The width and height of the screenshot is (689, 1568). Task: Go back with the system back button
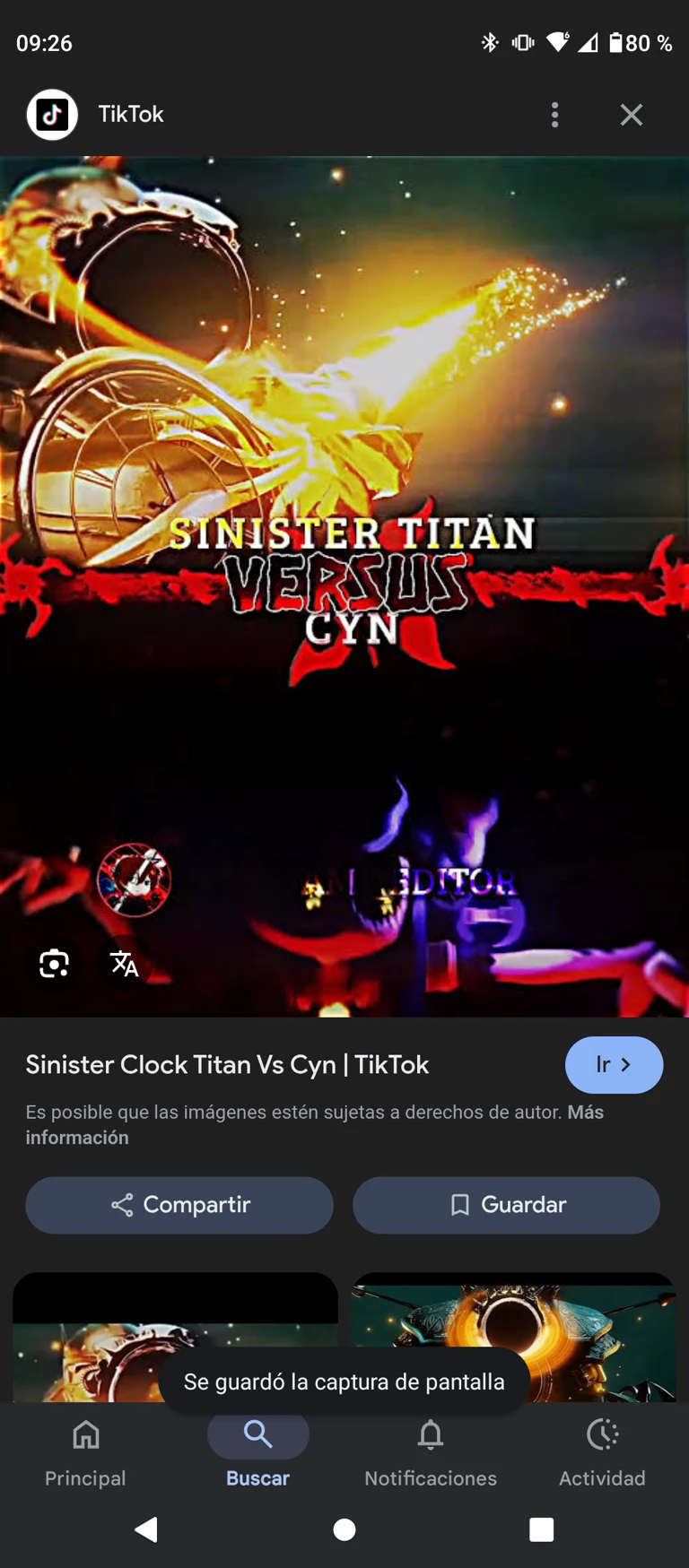coord(146,1529)
